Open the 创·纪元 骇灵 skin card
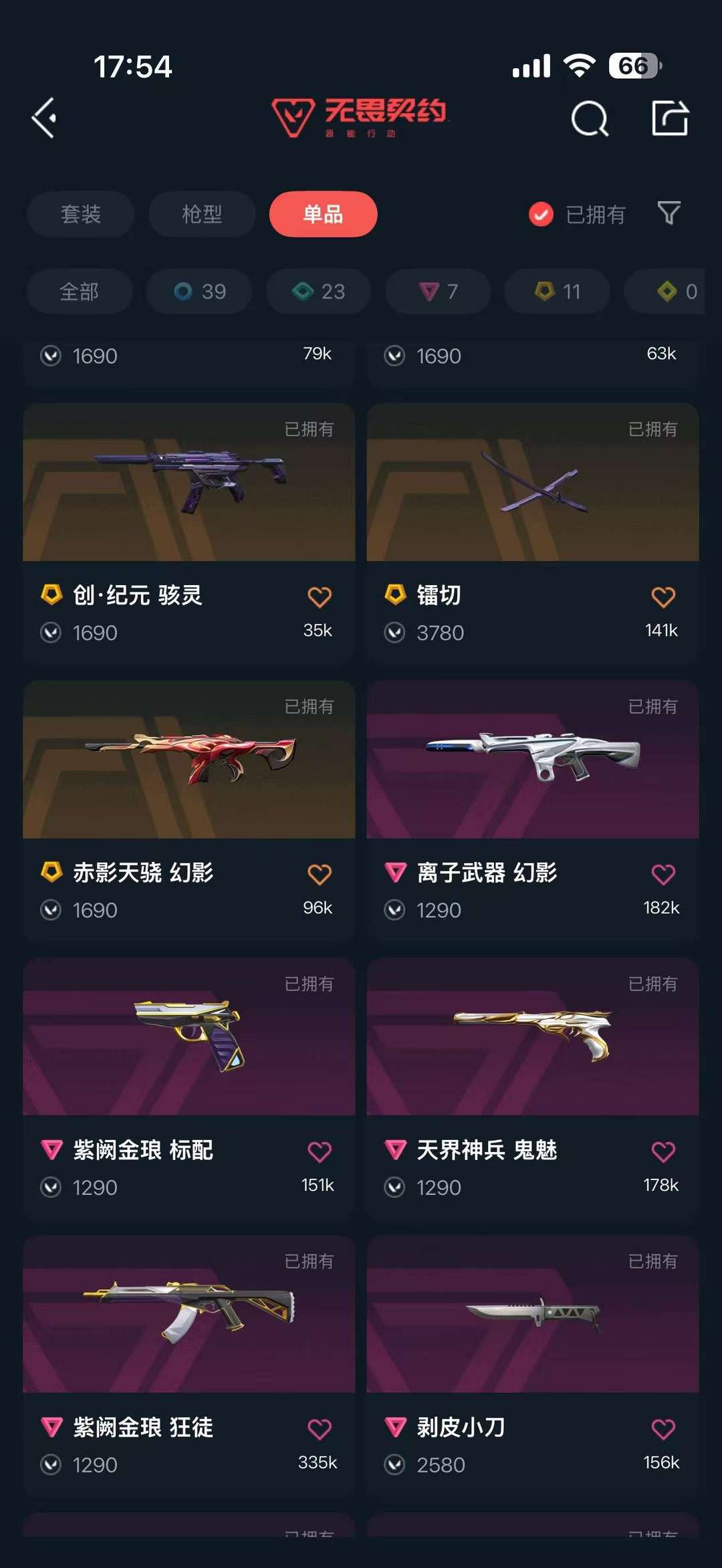The width and height of the screenshot is (722, 1568). point(189,533)
